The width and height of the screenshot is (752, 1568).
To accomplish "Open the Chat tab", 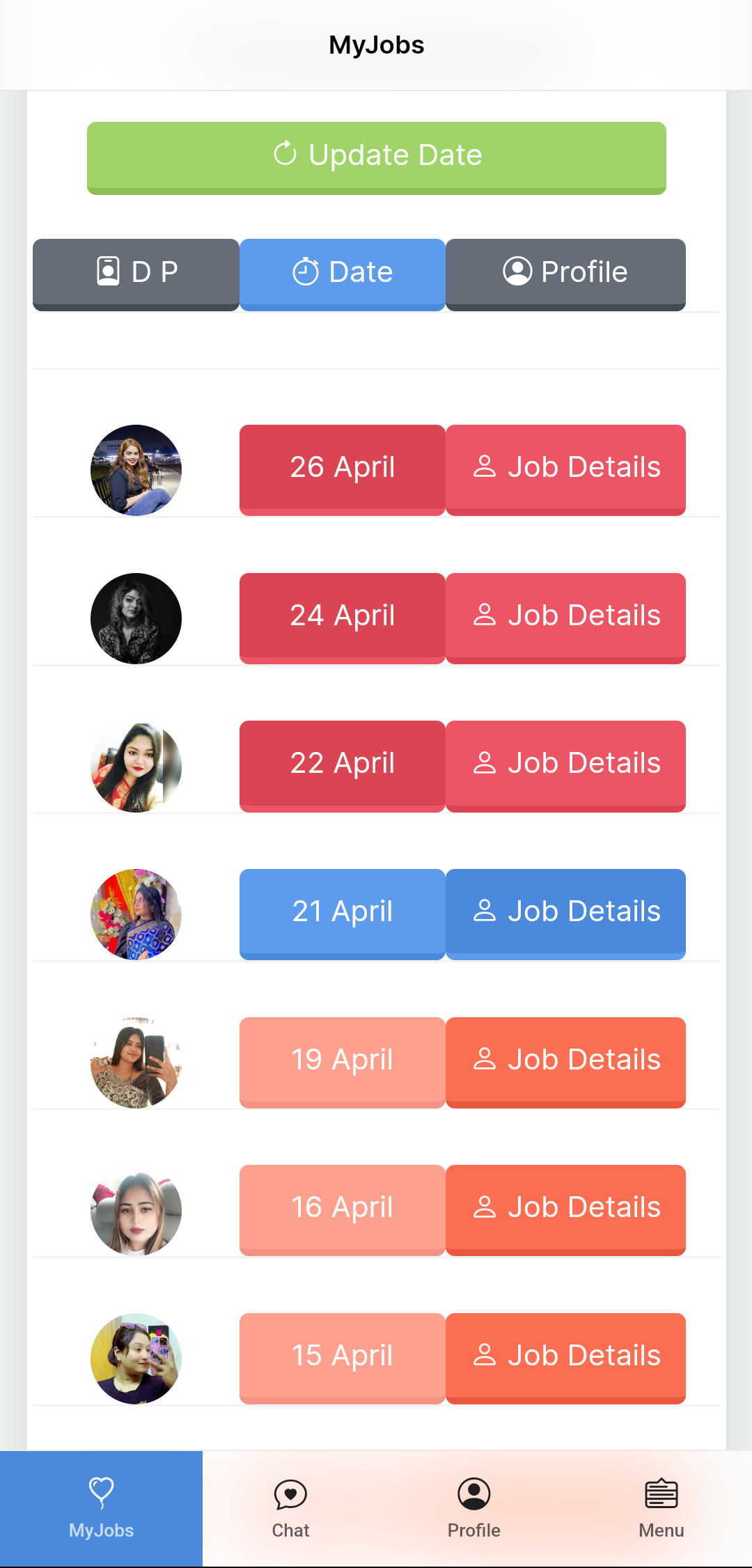I will [290, 1508].
